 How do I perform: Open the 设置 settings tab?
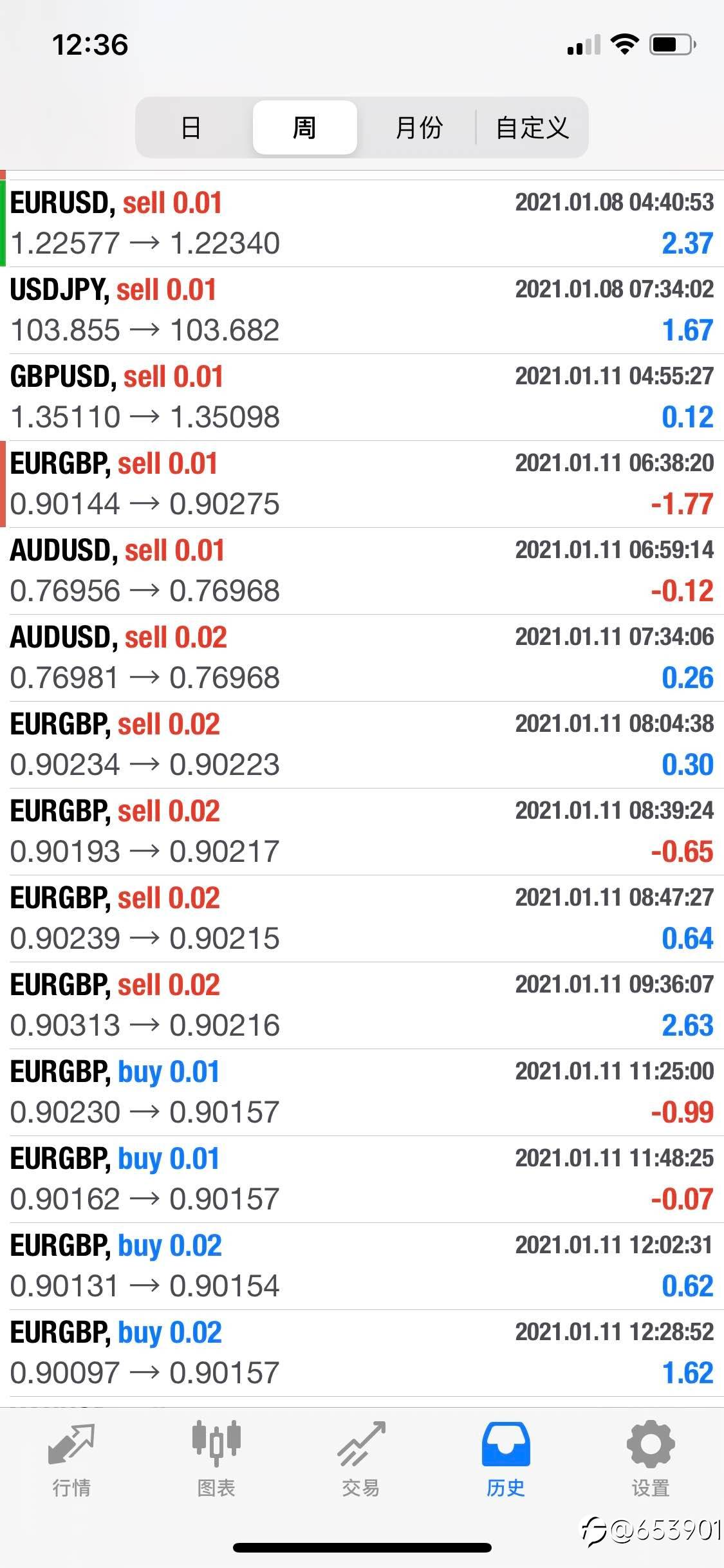pos(651,1459)
